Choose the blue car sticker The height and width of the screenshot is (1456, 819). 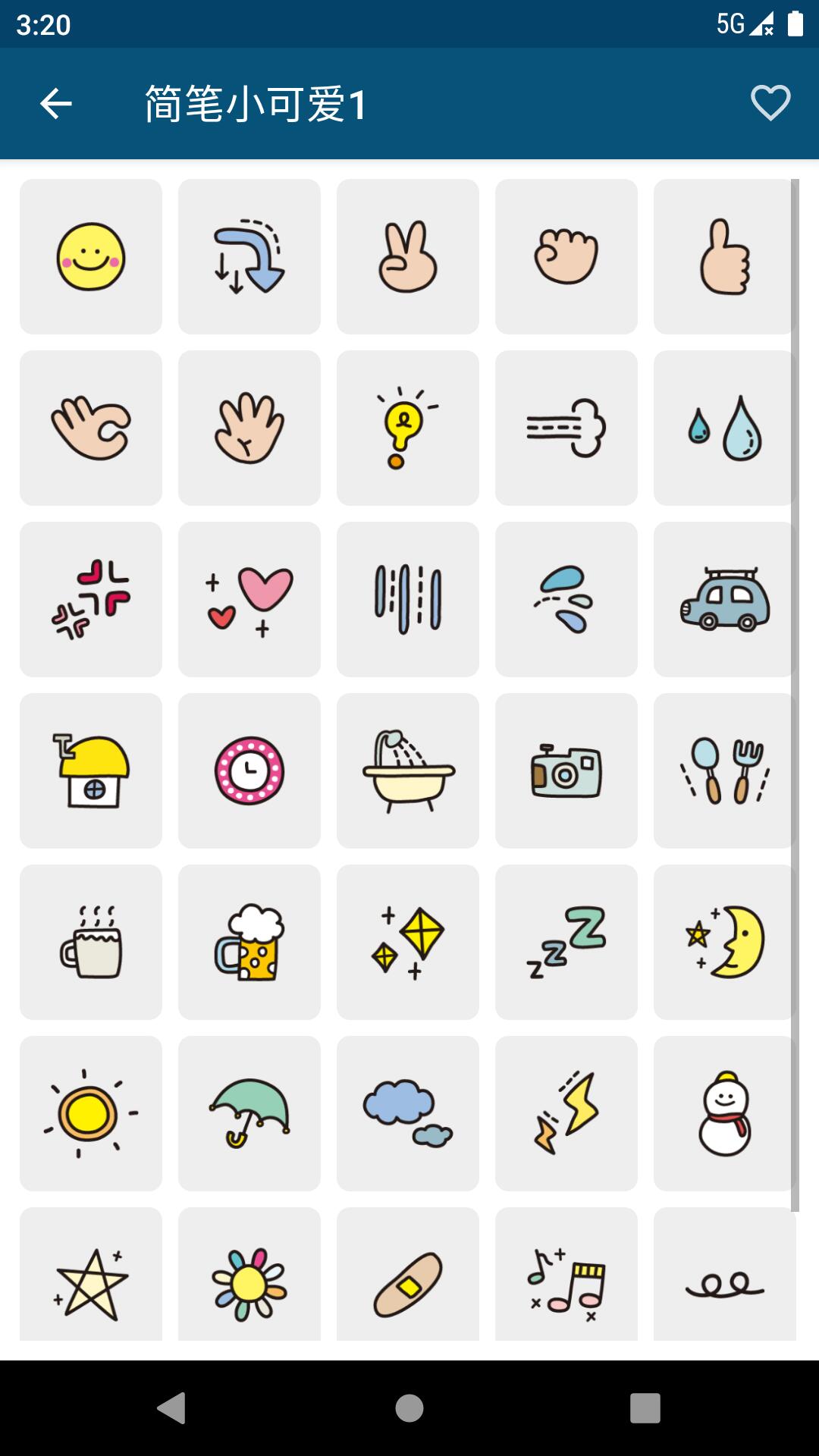coord(724,599)
